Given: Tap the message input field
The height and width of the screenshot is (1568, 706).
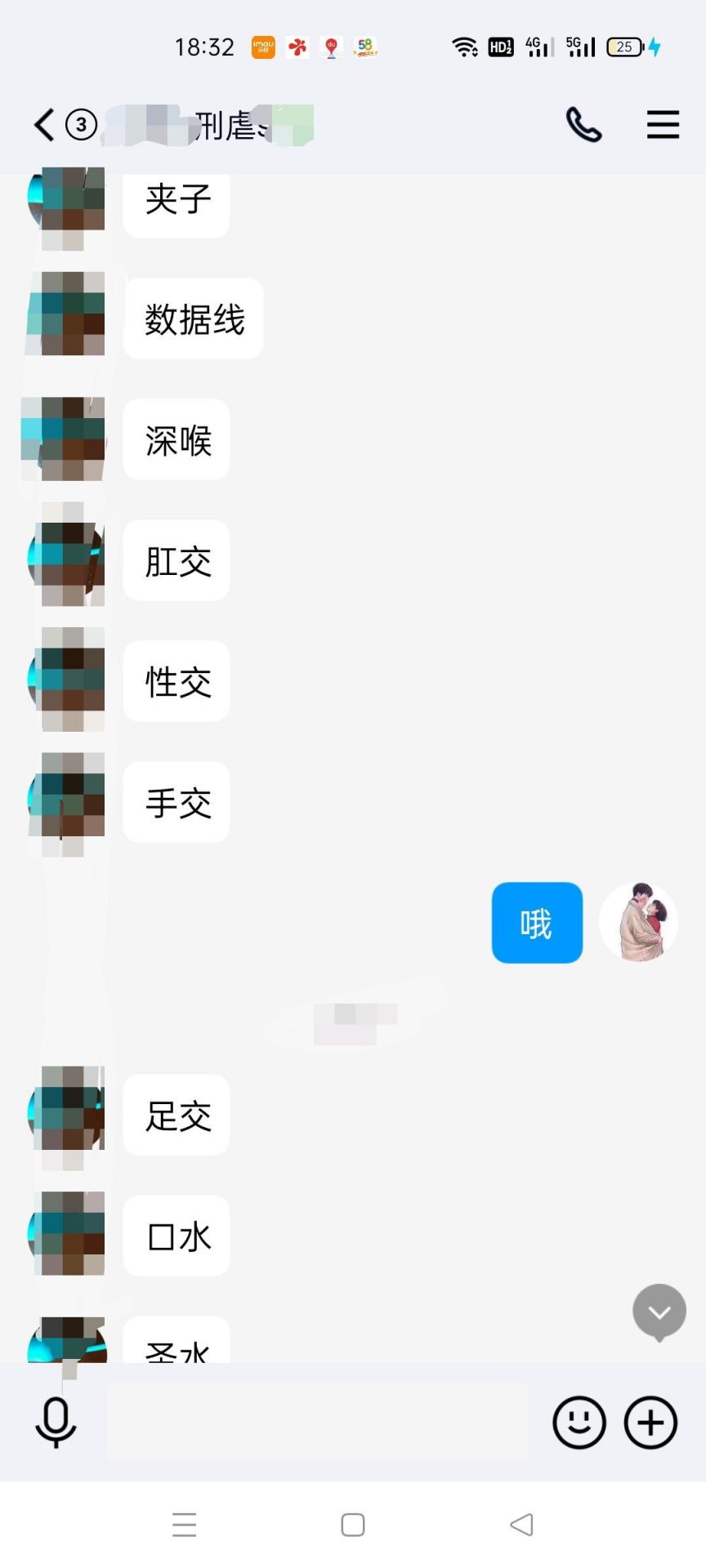Looking at the screenshot, I should click(x=319, y=1422).
